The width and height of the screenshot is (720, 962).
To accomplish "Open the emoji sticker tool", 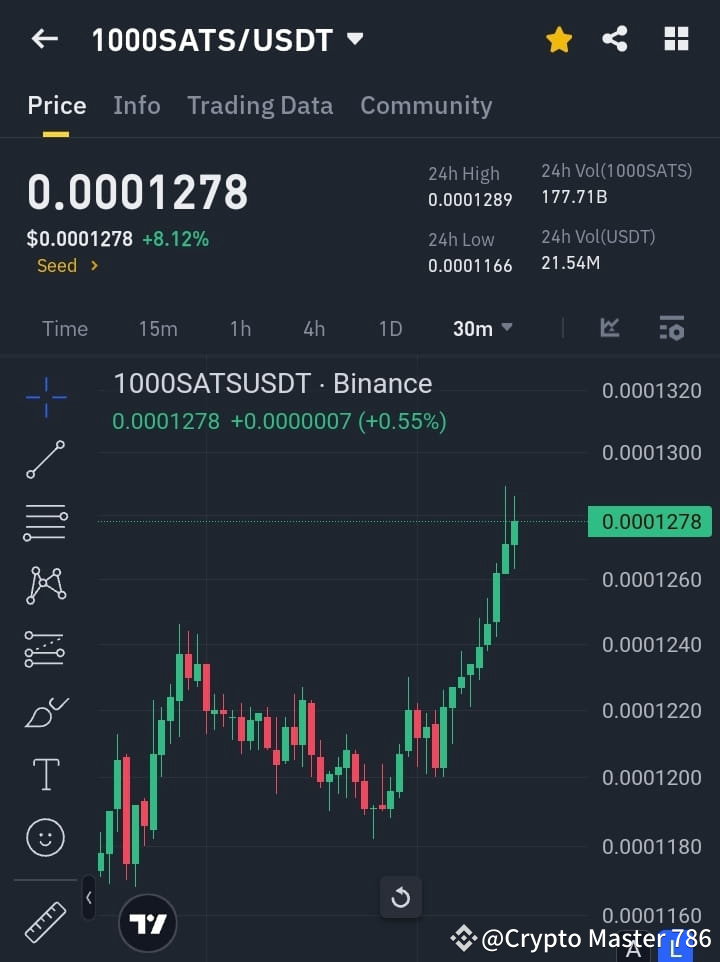I will point(45,837).
